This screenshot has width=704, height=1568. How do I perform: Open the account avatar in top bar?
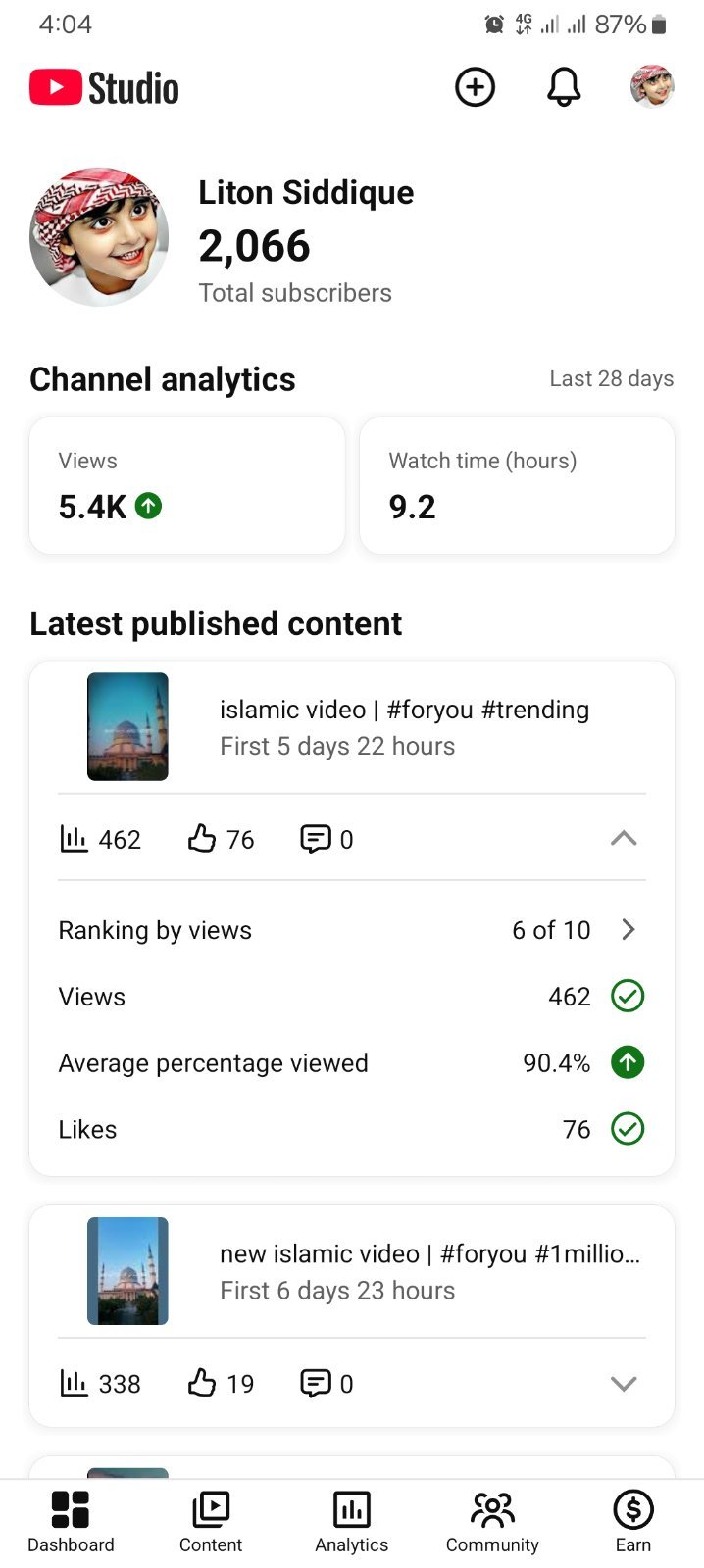click(652, 87)
